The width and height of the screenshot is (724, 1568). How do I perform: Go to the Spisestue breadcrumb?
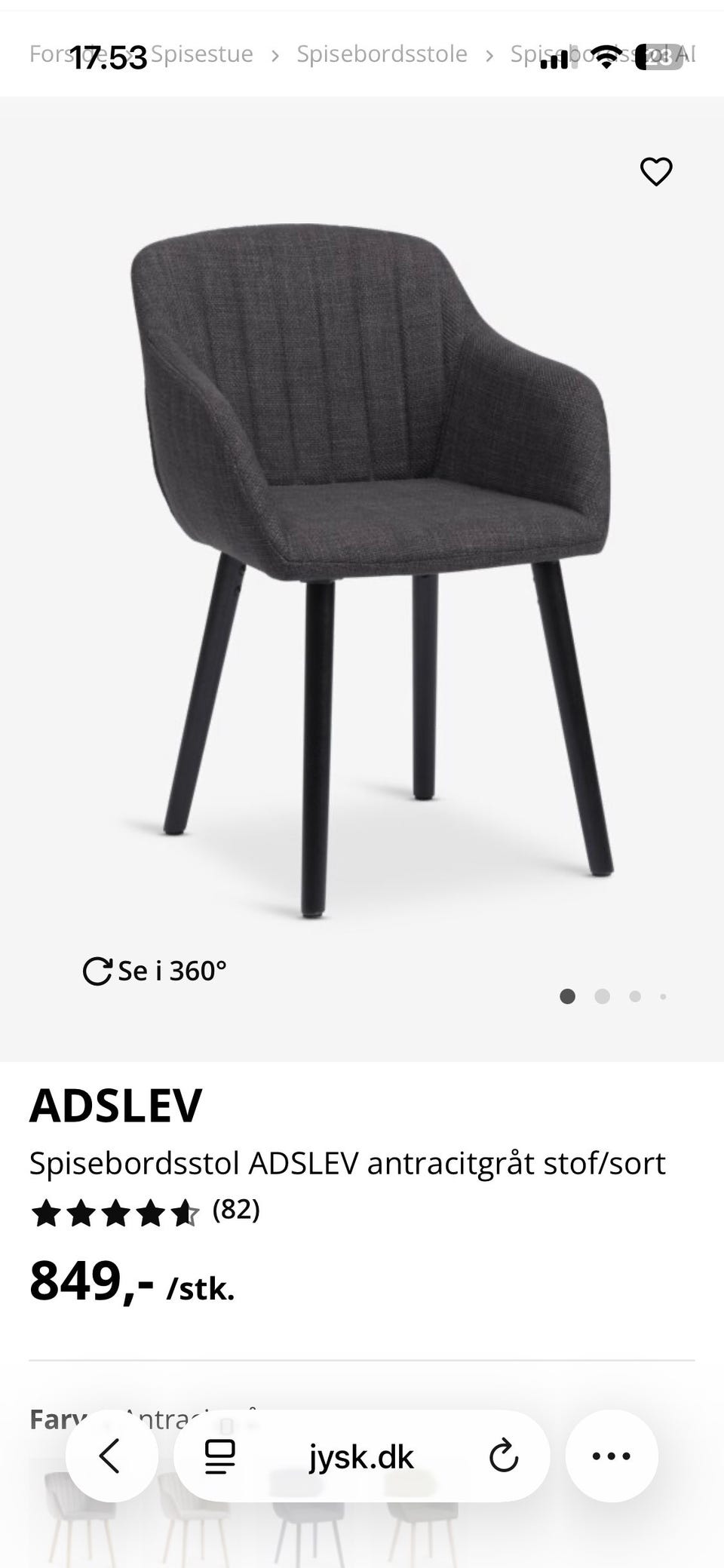(x=202, y=54)
